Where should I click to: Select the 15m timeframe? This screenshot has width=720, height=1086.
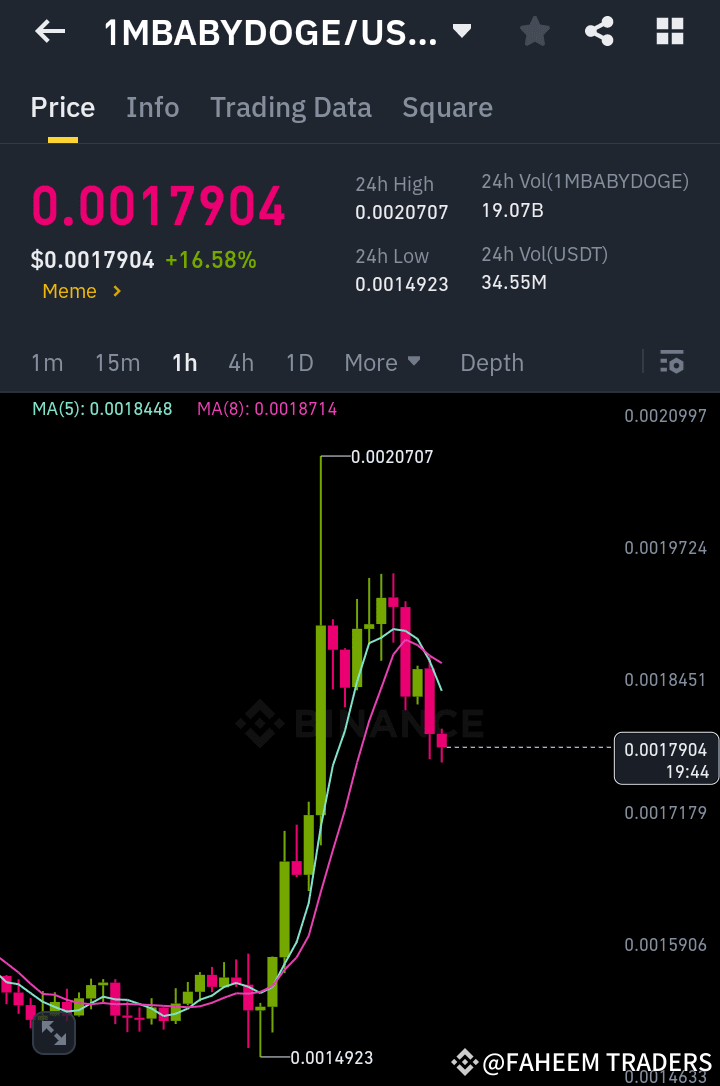117,362
